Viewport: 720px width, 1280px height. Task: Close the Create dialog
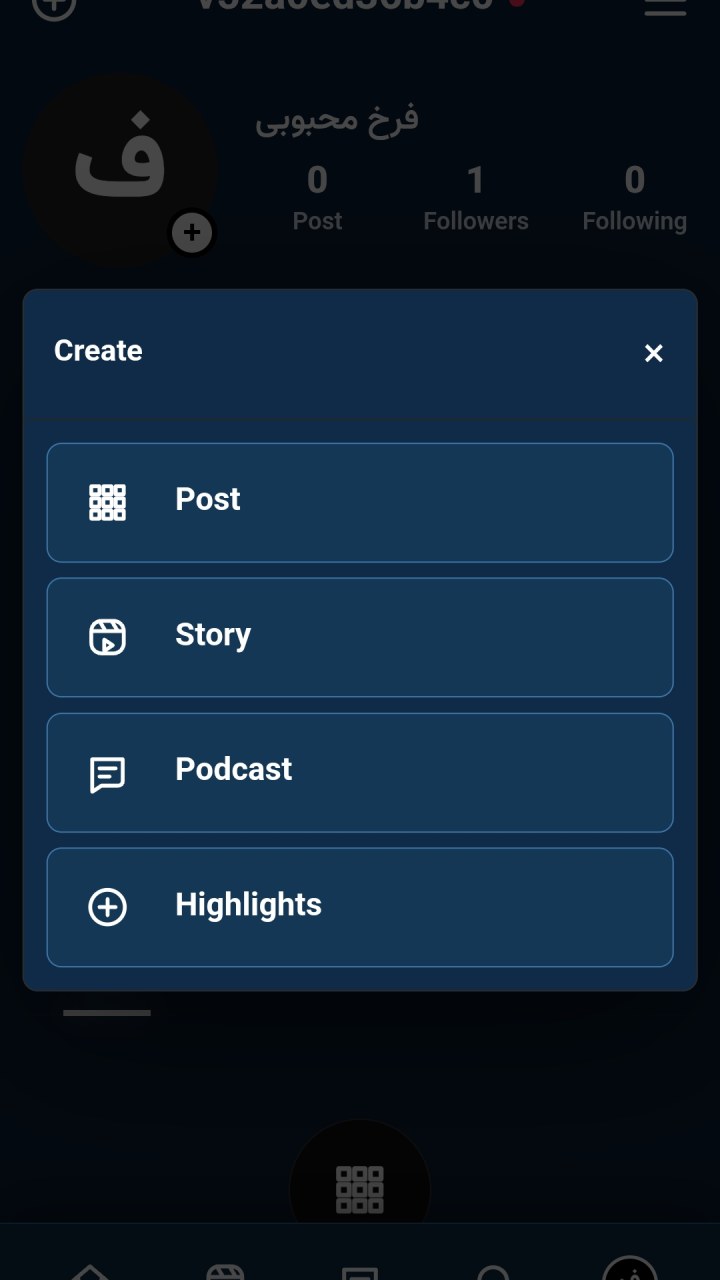(x=654, y=353)
